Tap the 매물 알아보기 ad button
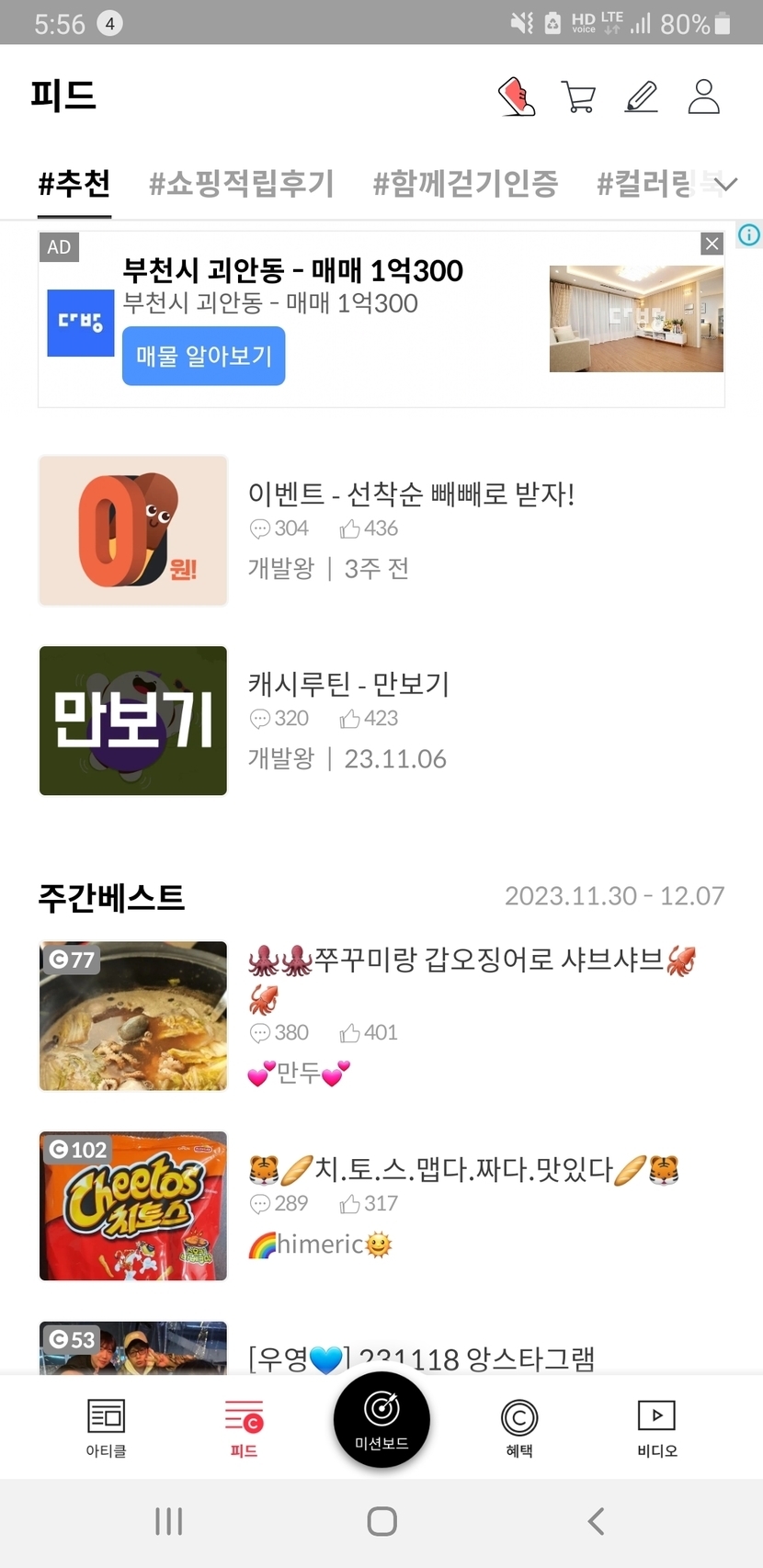This screenshot has height=1568, width=763. coord(203,356)
